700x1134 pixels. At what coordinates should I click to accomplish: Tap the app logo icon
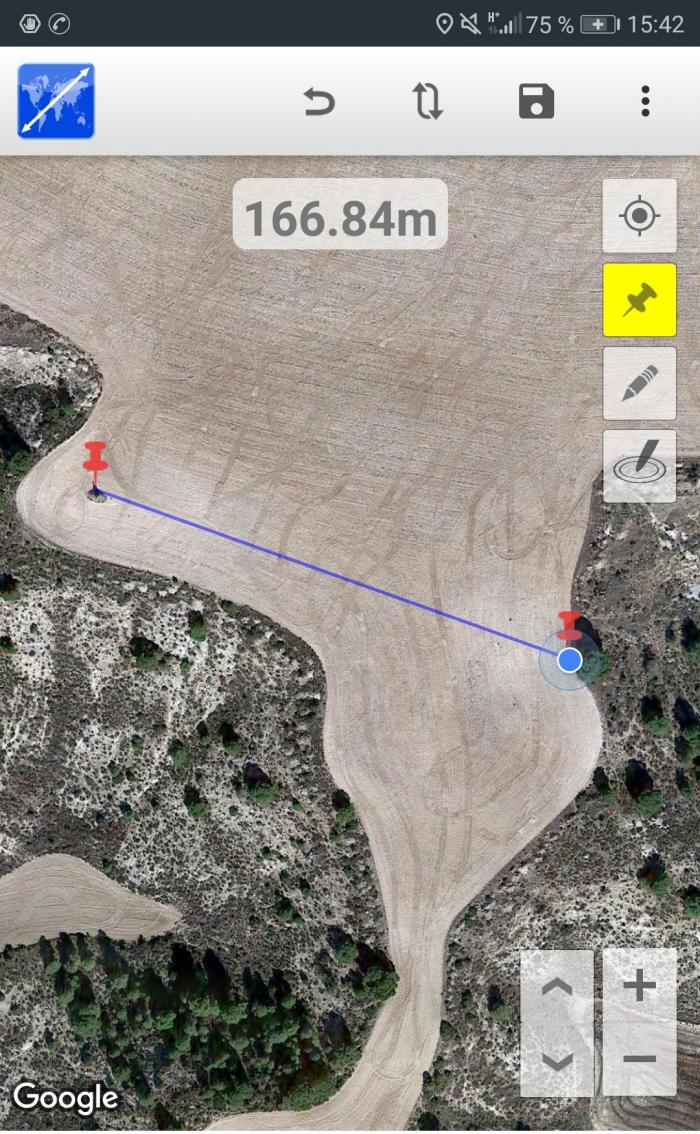coord(56,101)
